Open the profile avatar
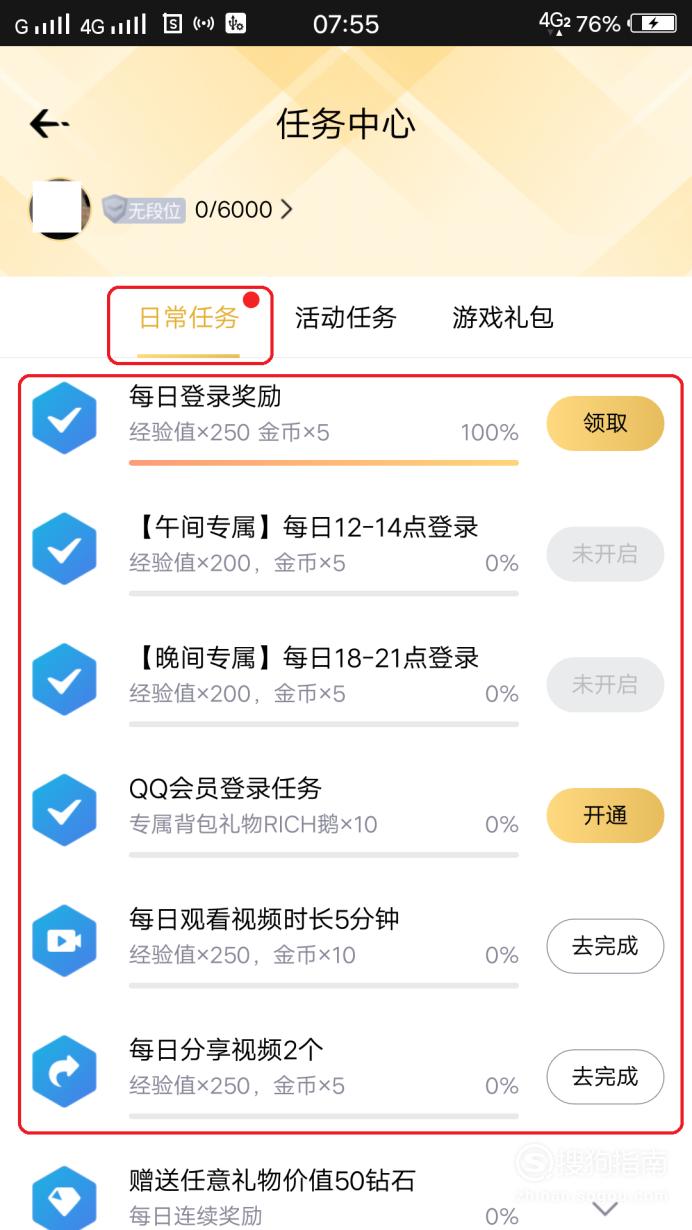This screenshot has height=1230, width=692. [60, 209]
